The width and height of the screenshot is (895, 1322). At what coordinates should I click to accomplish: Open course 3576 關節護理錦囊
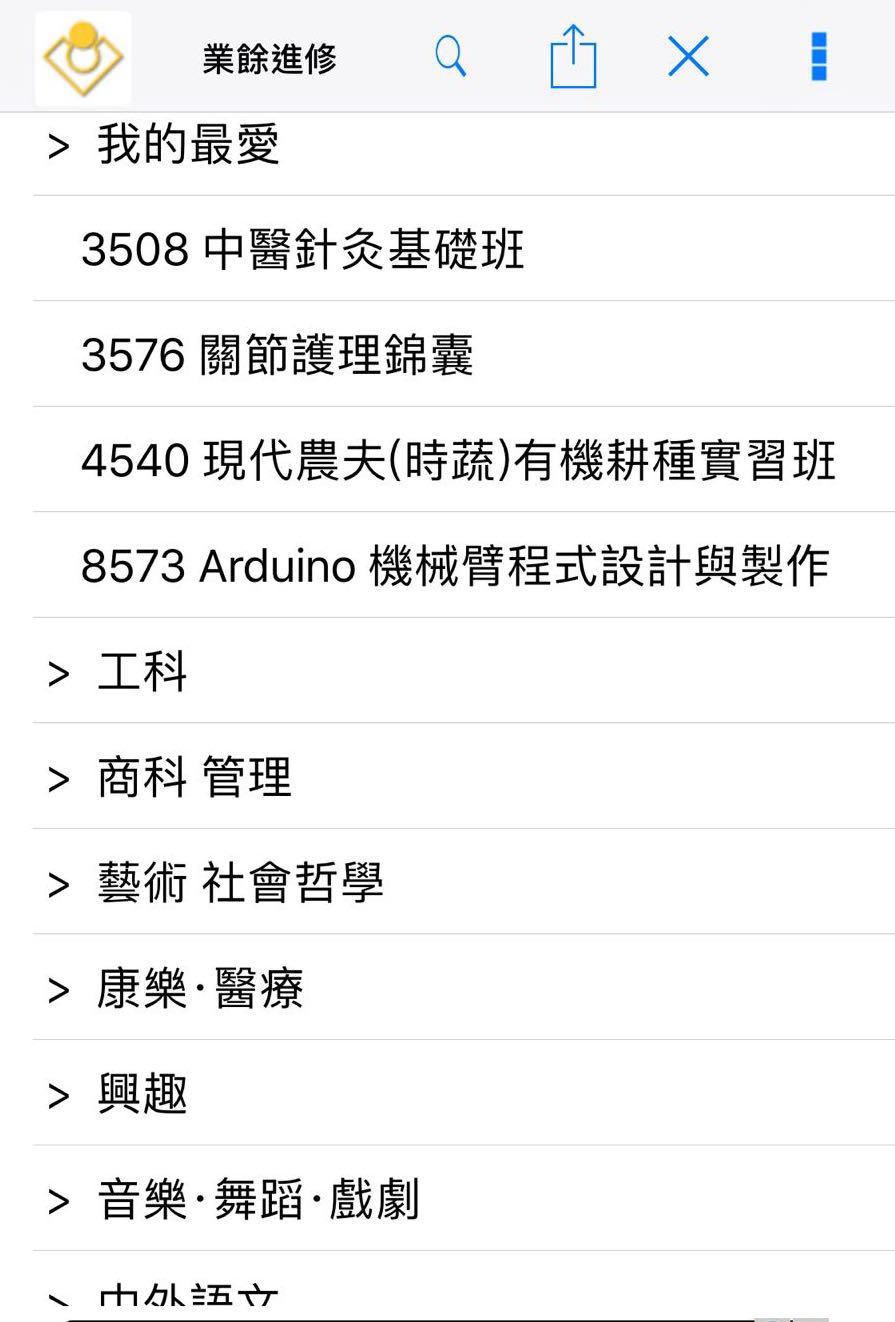click(277, 355)
